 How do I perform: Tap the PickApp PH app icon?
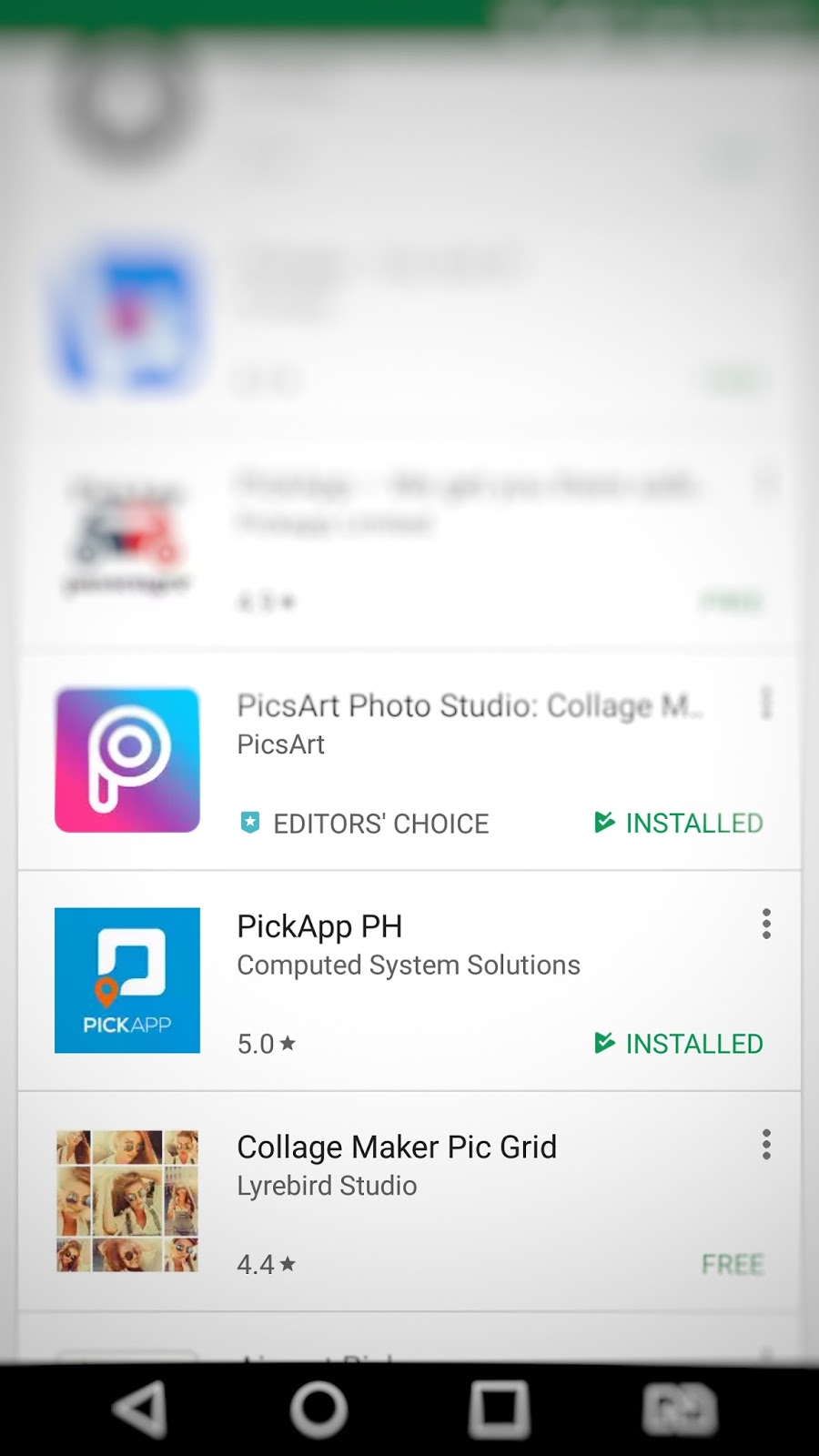[x=127, y=980]
